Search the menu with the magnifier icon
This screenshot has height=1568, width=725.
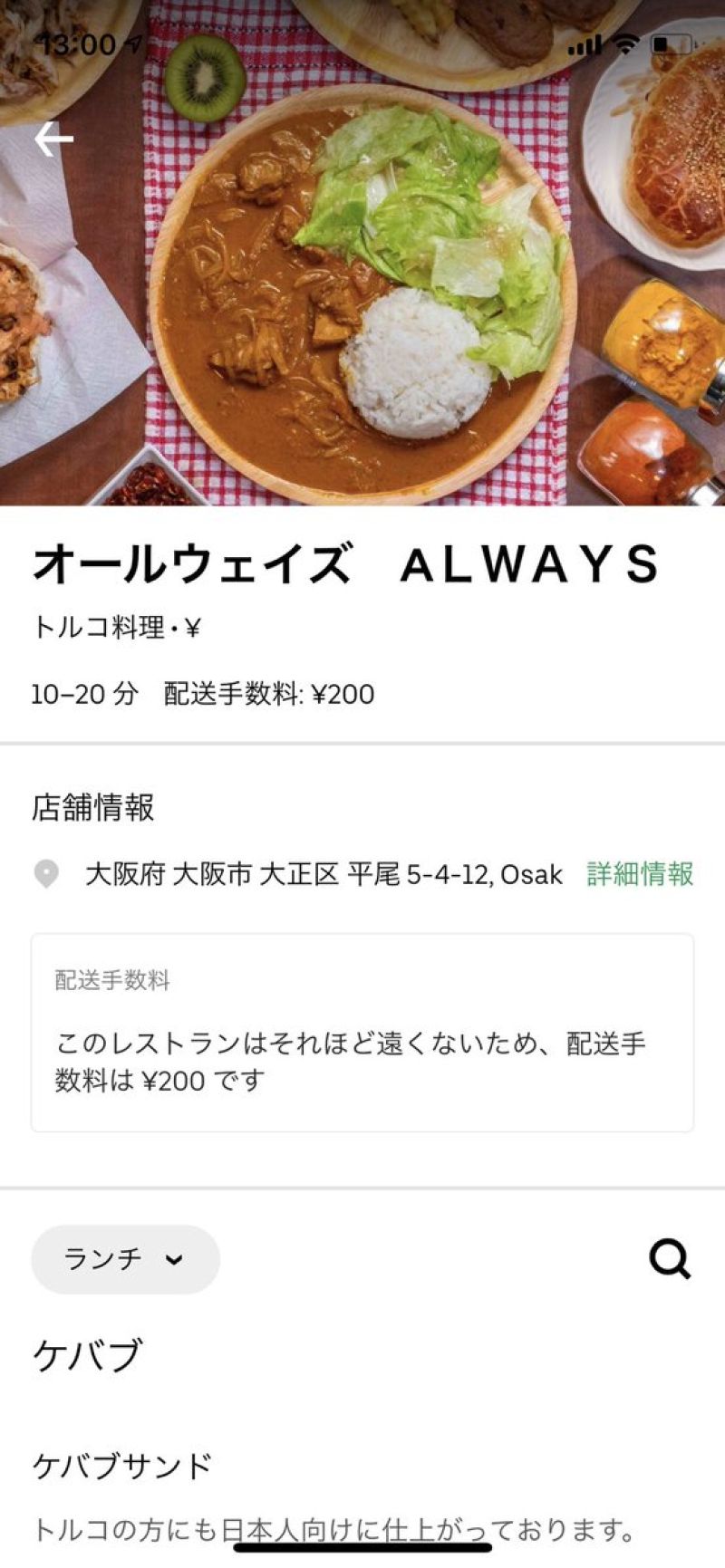coord(670,1259)
